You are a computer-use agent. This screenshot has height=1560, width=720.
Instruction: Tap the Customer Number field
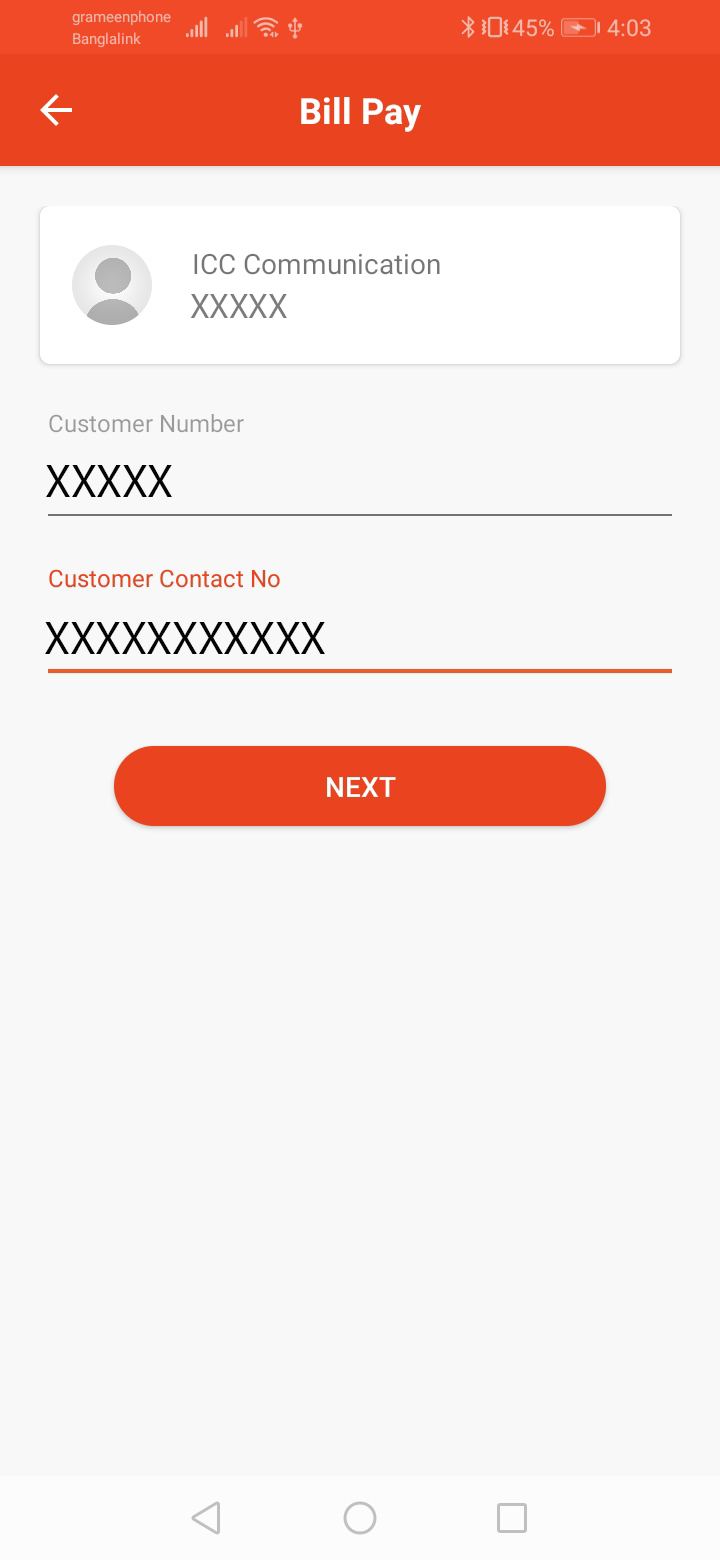pos(359,482)
